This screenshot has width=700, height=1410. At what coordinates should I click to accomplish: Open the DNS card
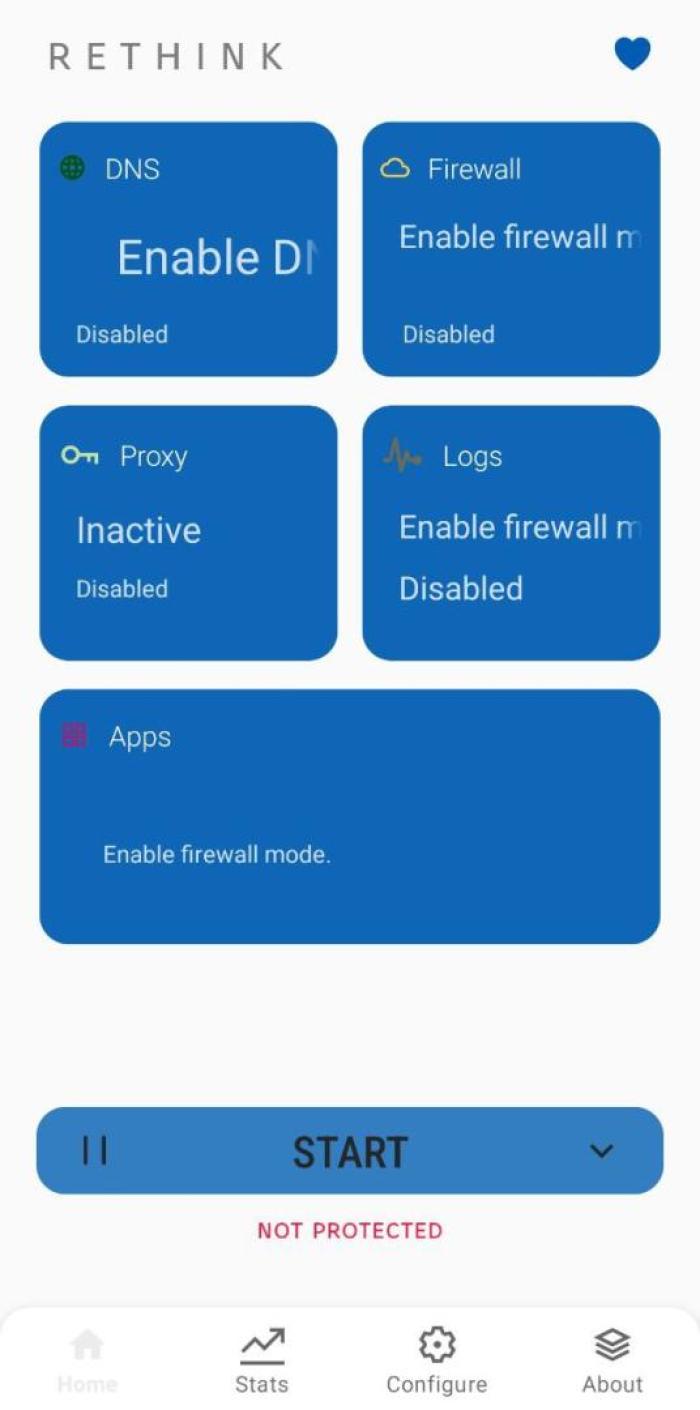188,250
